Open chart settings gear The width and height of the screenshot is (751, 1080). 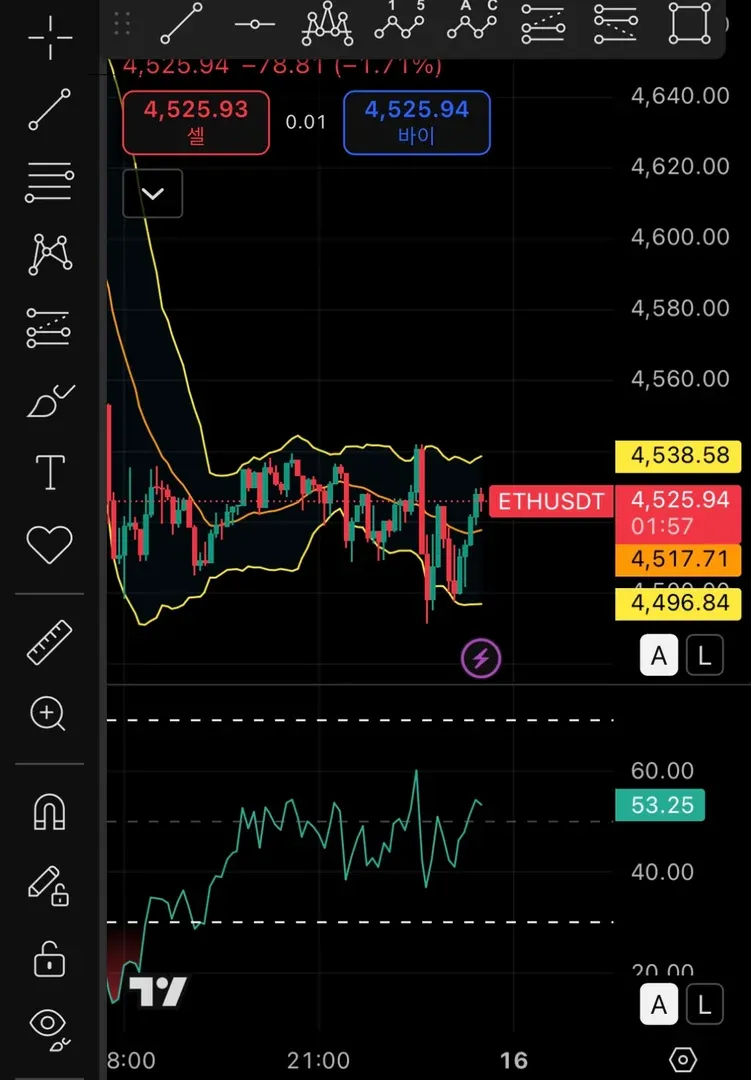(x=682, y=1059)
